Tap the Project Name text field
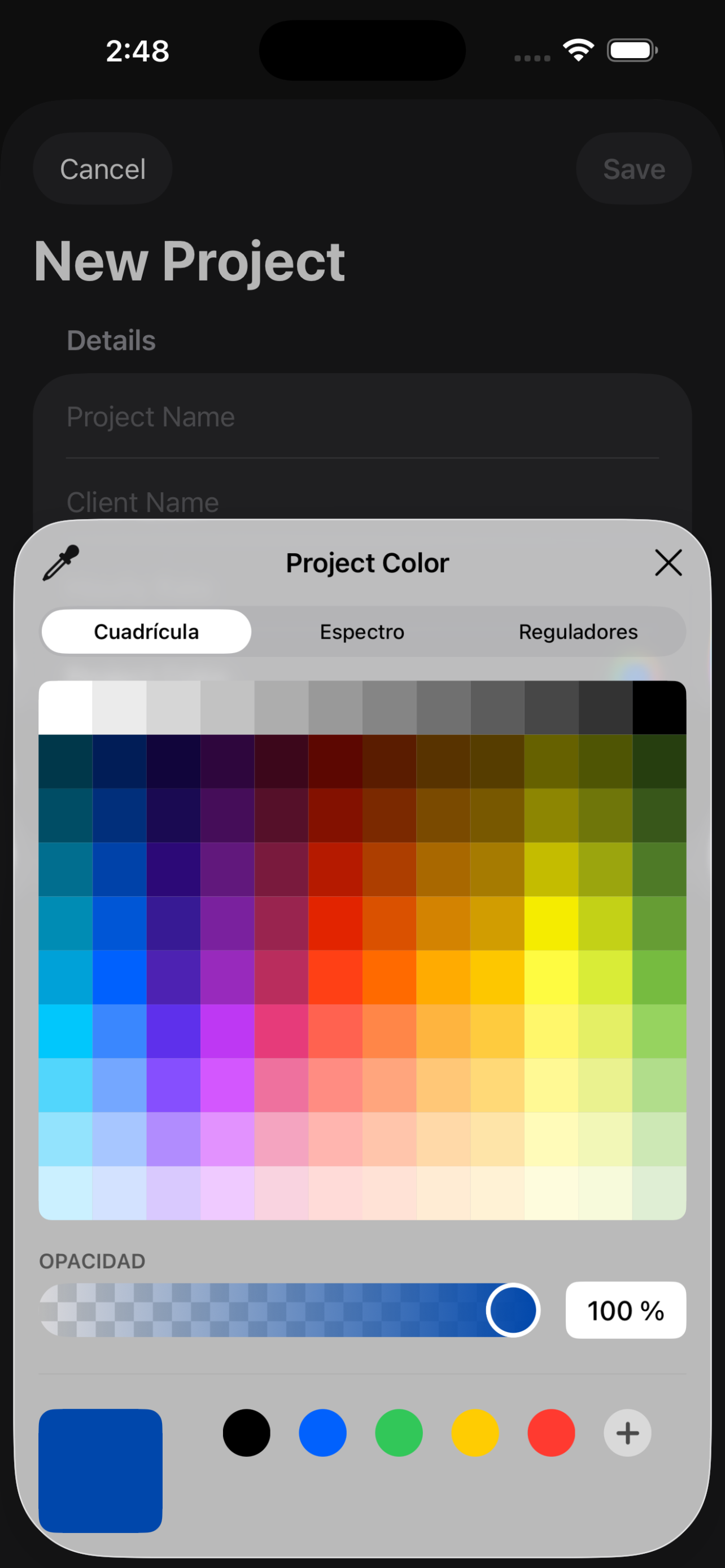This screenshot has width=725, height=1568. (x=362, y=417)
